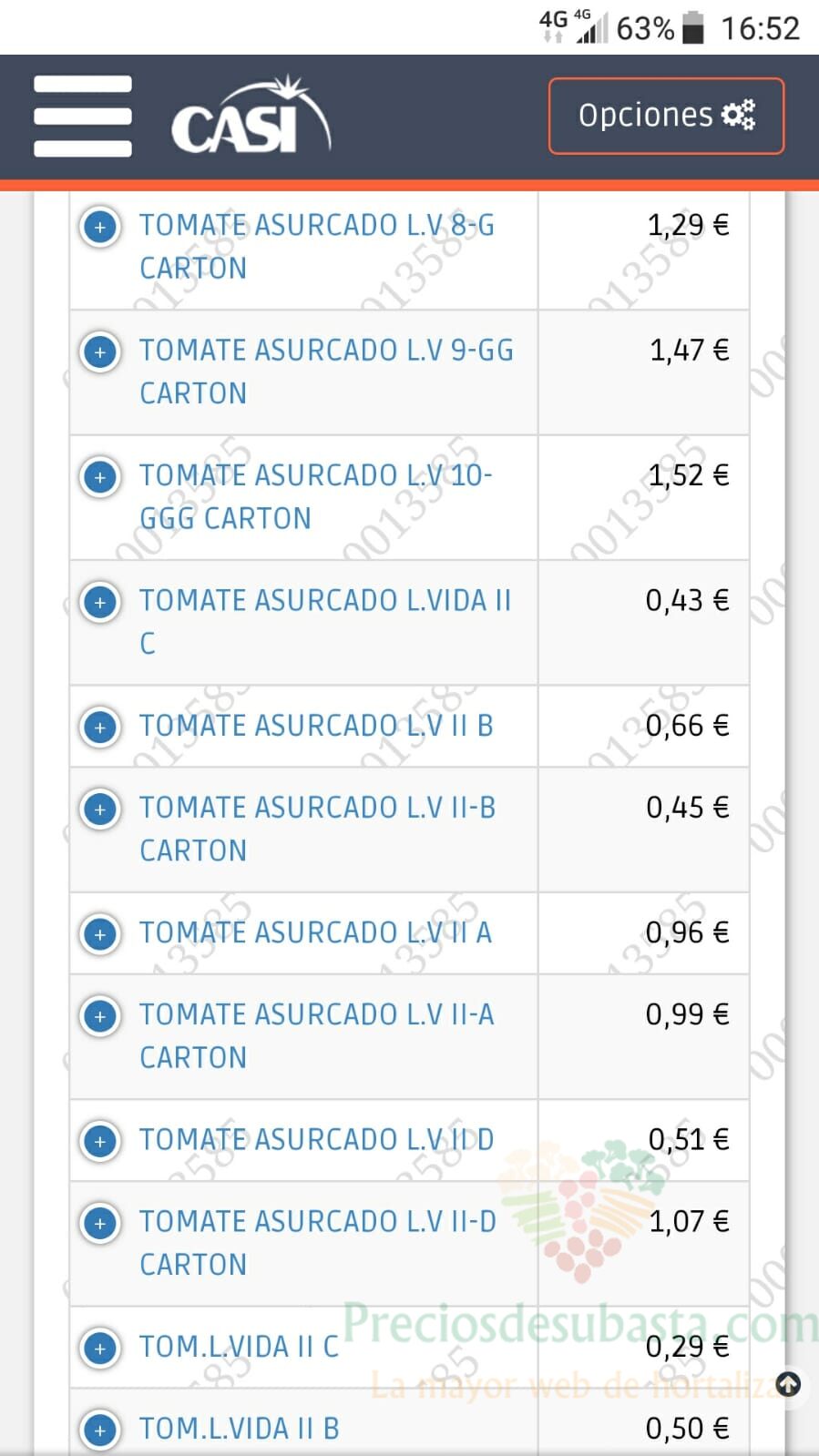
Task: Open the hamburger navigation menu
Action: click(x=83, y=117)
